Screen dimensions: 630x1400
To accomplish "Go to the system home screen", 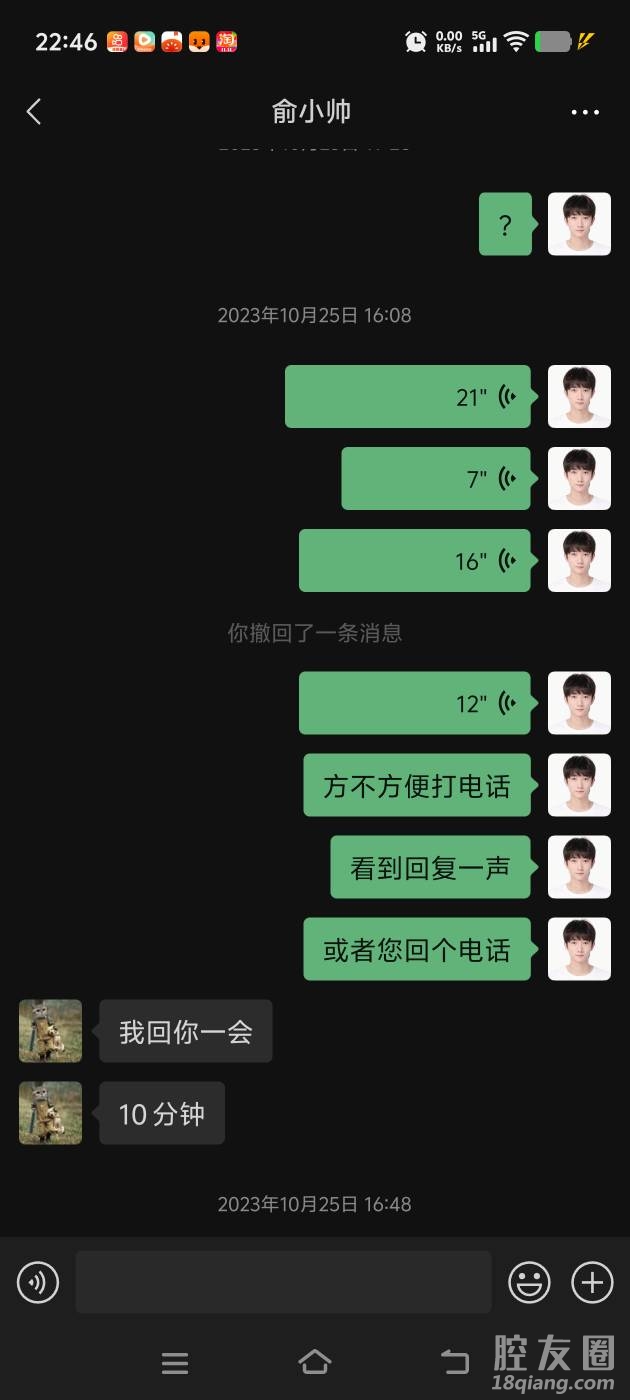I will 315,1361.
